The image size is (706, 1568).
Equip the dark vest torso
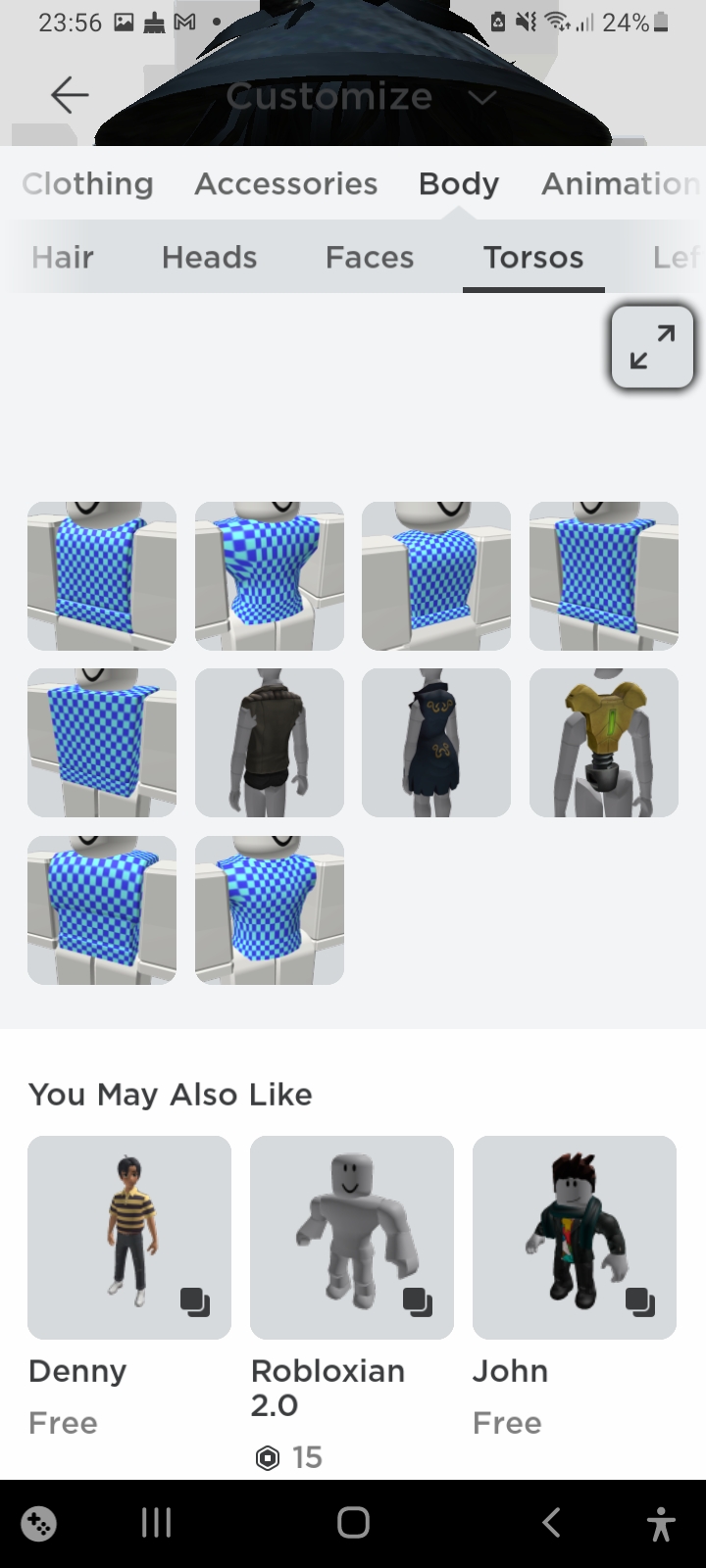tap(269, 743)
